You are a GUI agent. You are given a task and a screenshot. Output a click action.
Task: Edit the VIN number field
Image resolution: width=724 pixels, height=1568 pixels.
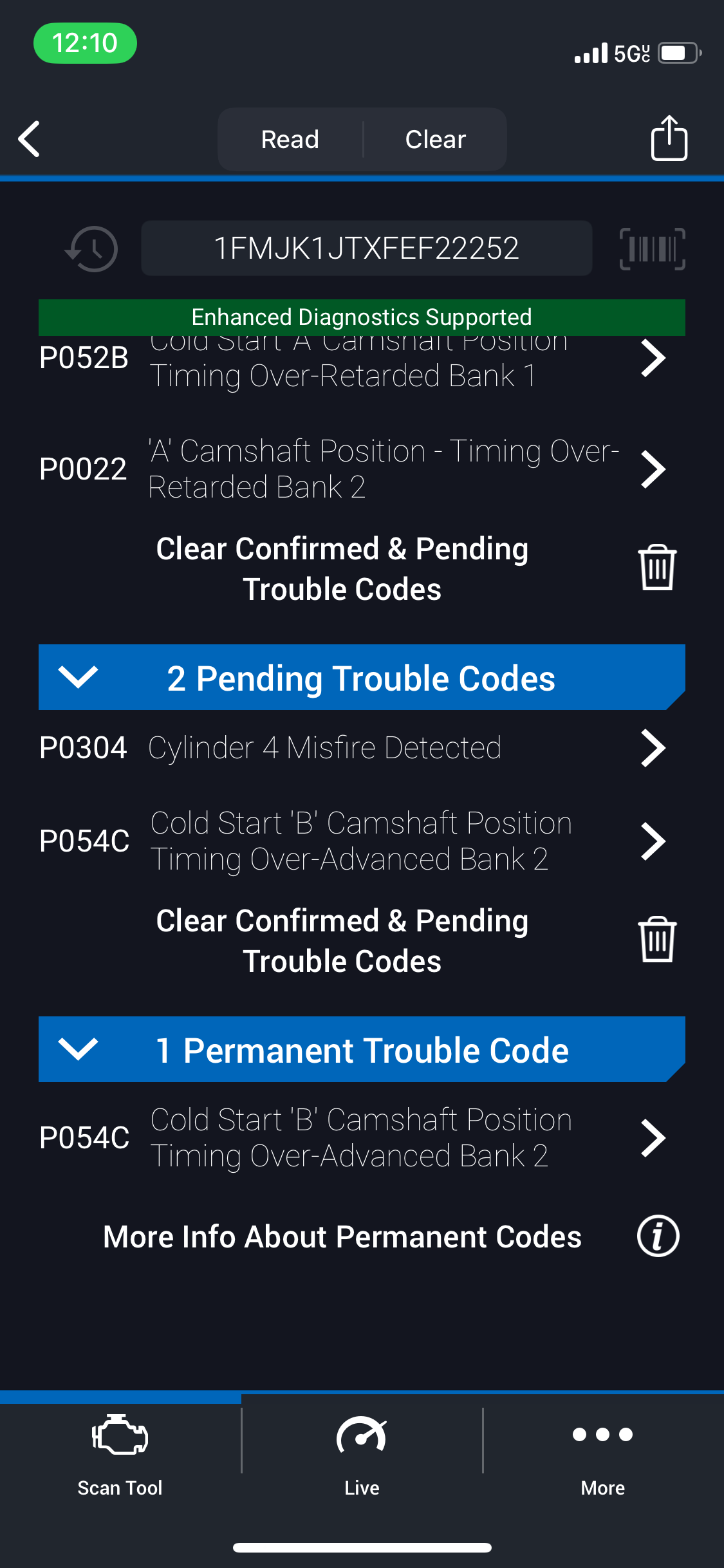367,248
